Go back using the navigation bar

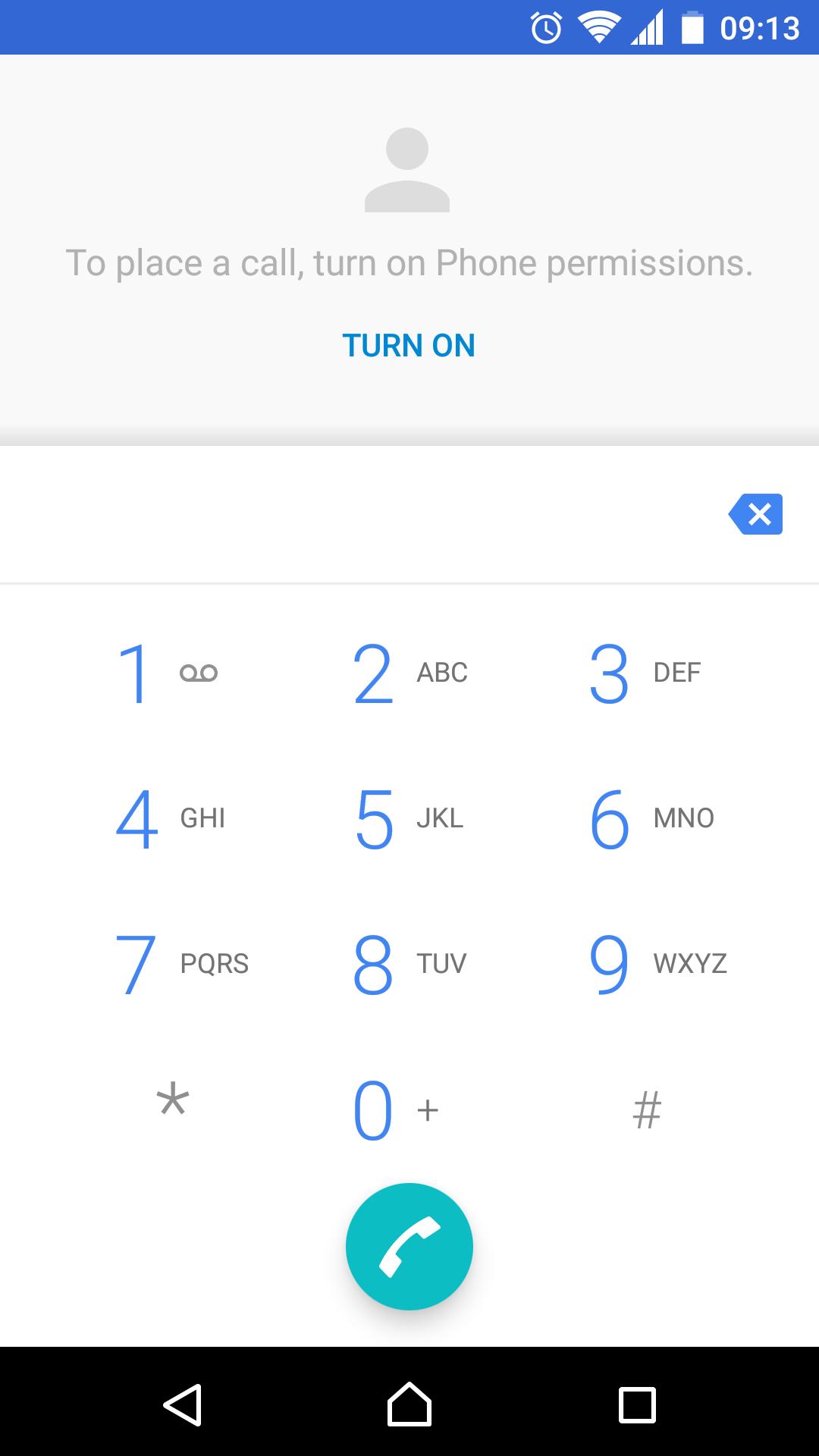[x=182, y=1404]
